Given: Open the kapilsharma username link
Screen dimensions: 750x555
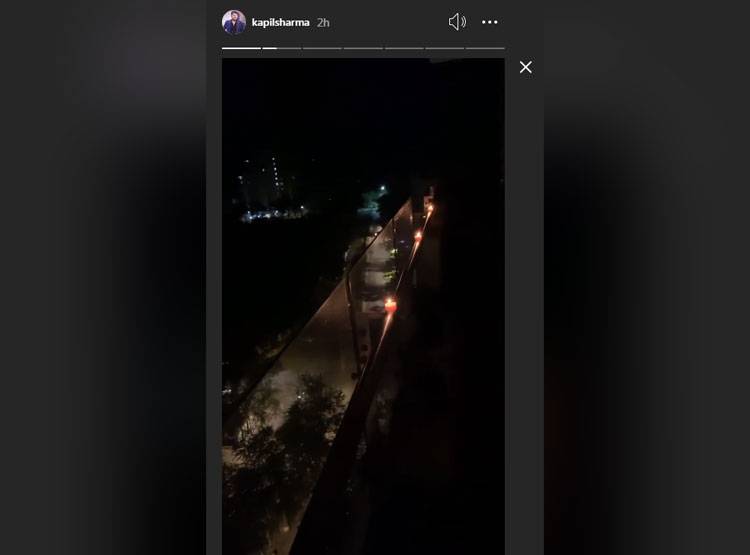Looking at the screenshot, I should pos(280,22).
